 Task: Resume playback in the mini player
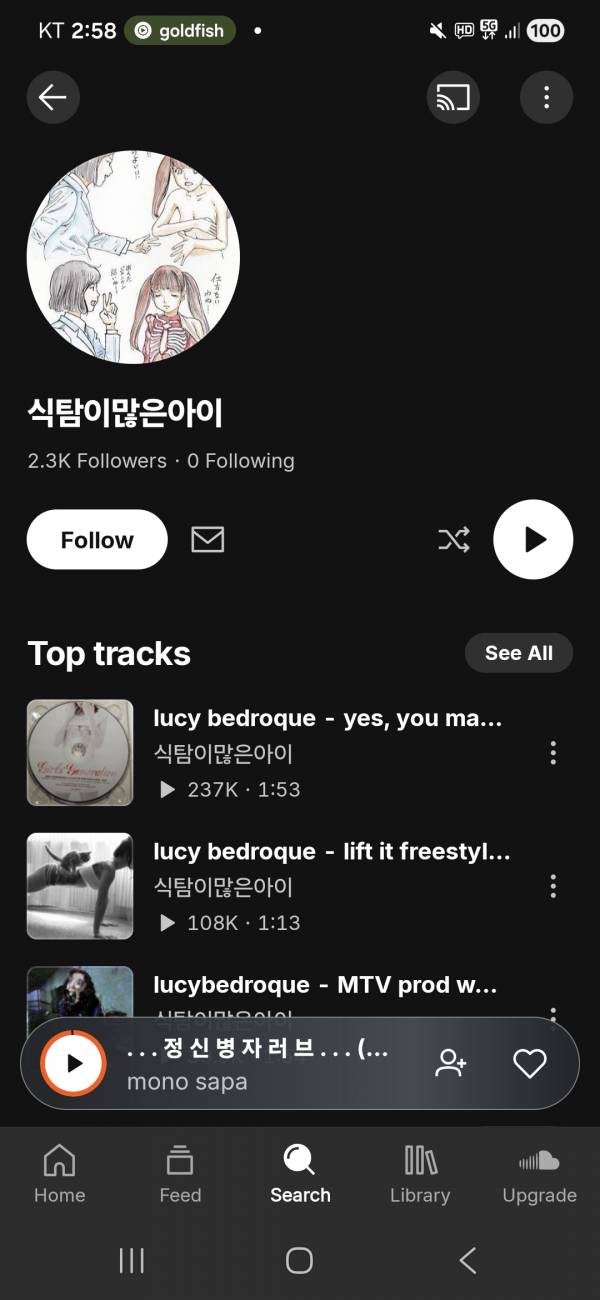coord(73,1063)
